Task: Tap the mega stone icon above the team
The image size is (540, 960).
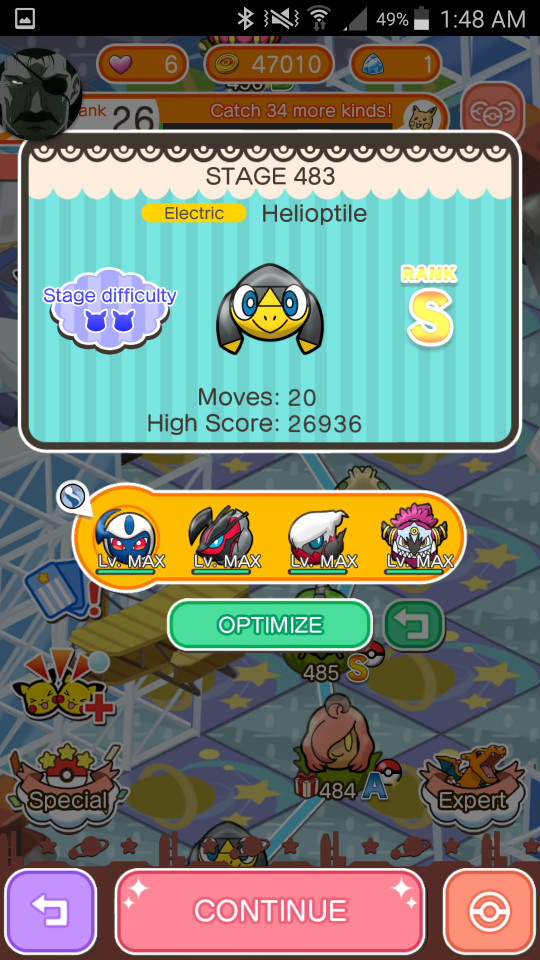Action: [72, 497]
